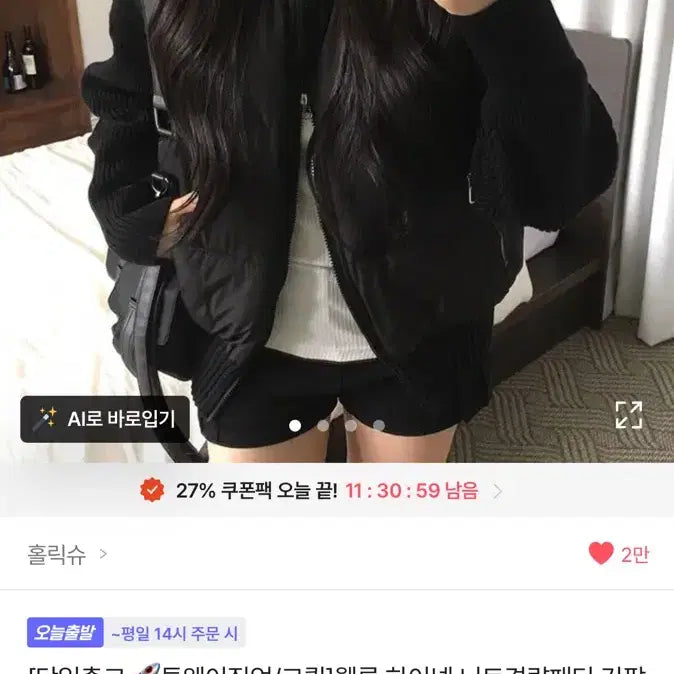674x674 pixels.
Task: Like this product with the heart
Action: pyautogui.click(x=601, y=554)
